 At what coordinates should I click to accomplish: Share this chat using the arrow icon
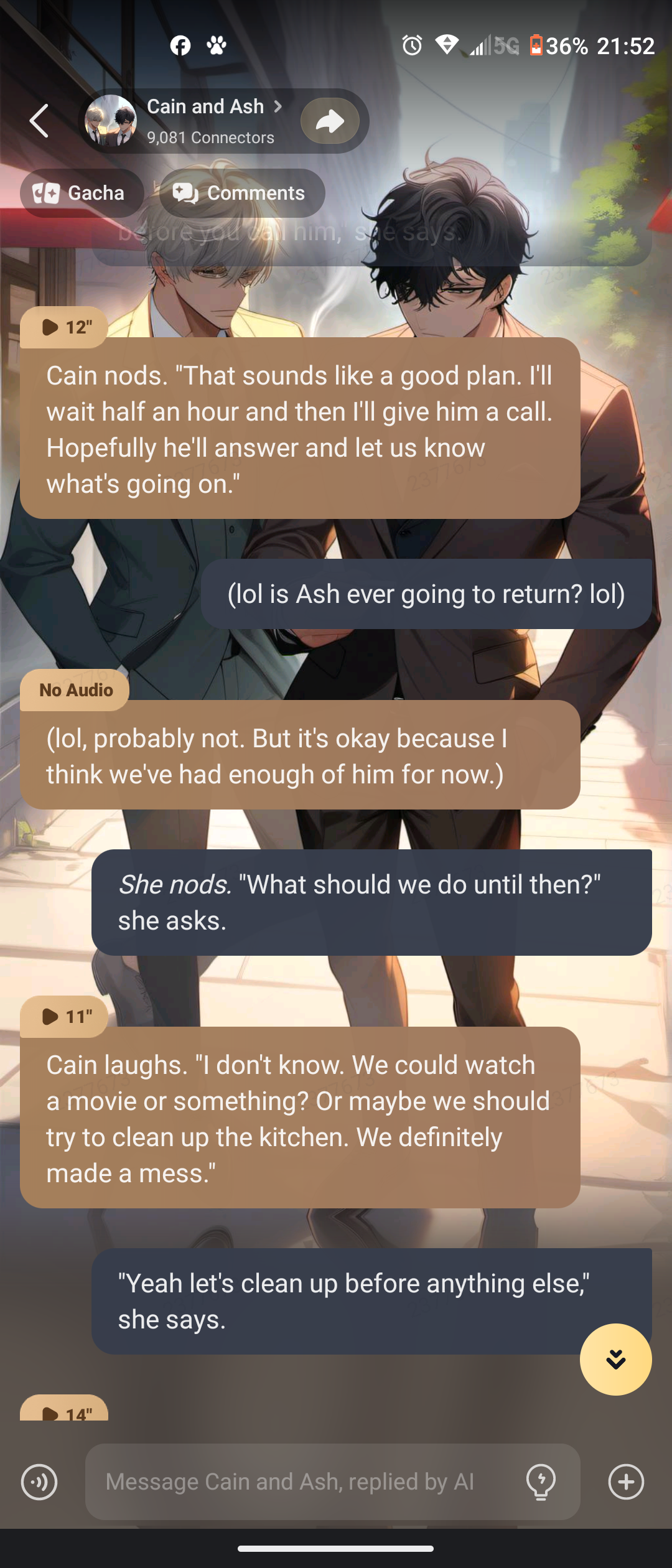pos(330,121)
